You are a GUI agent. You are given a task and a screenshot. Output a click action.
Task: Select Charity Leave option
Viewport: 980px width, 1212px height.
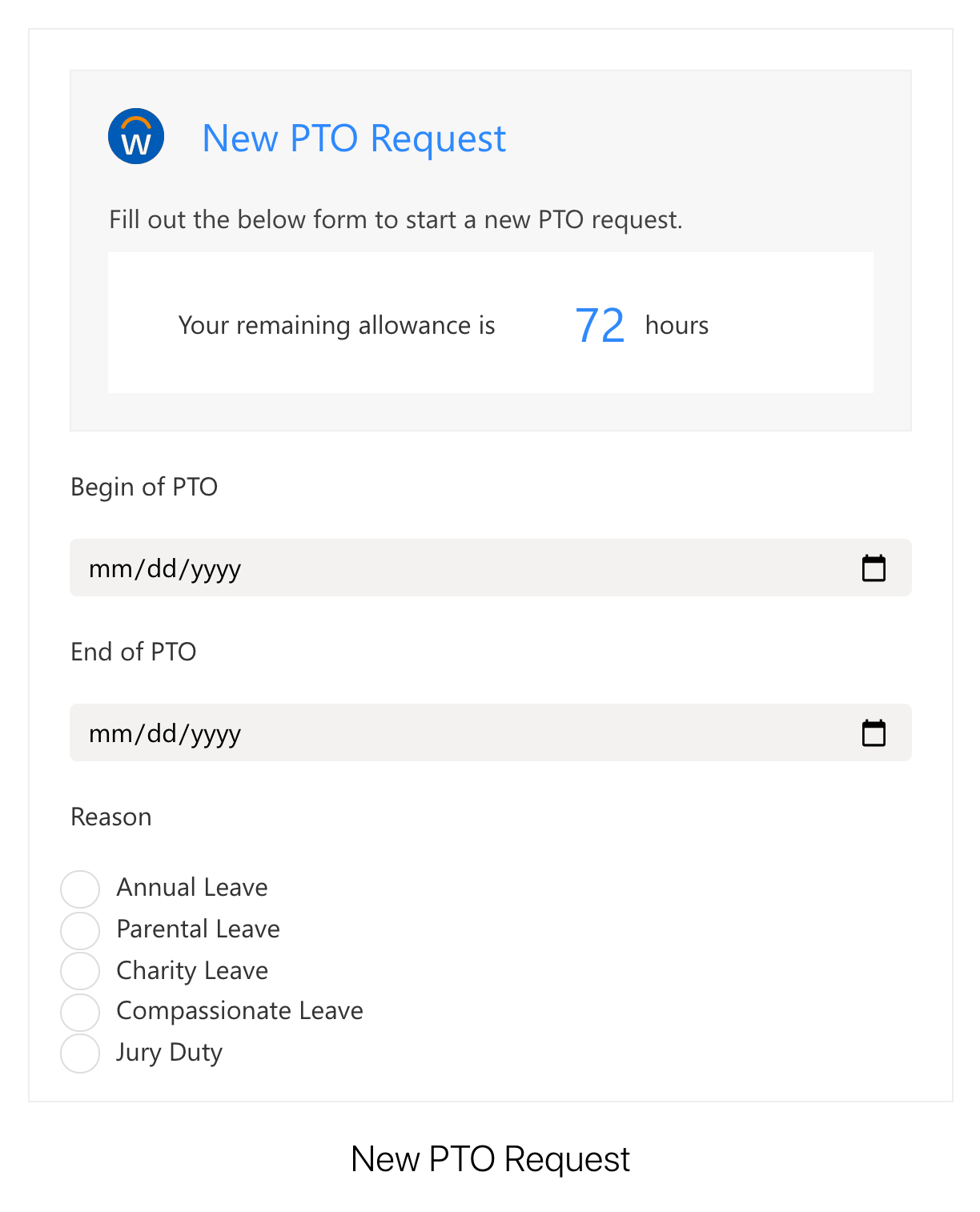(80, 972)
